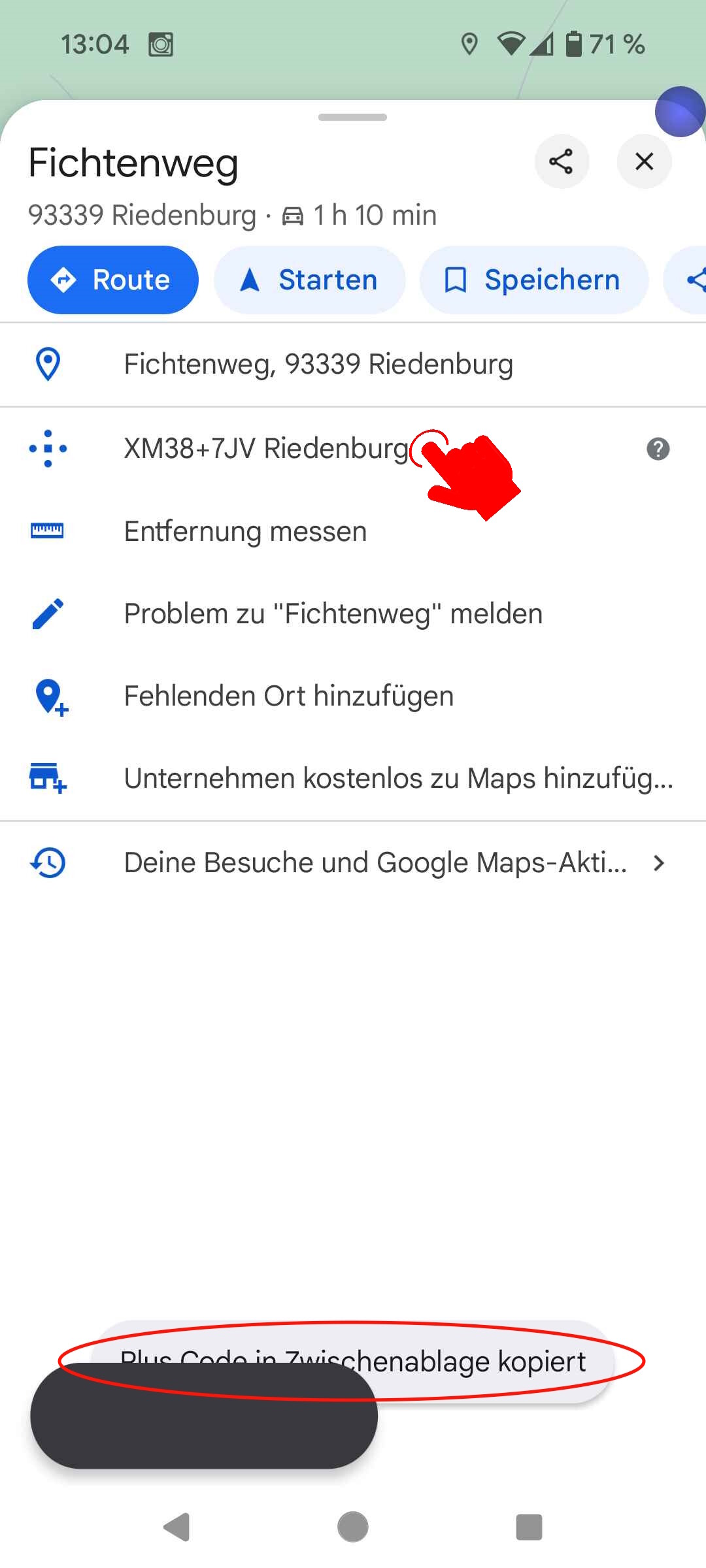Open Deine Besuche und Google Maps-Aktivitäten

[x=375, y=863]
